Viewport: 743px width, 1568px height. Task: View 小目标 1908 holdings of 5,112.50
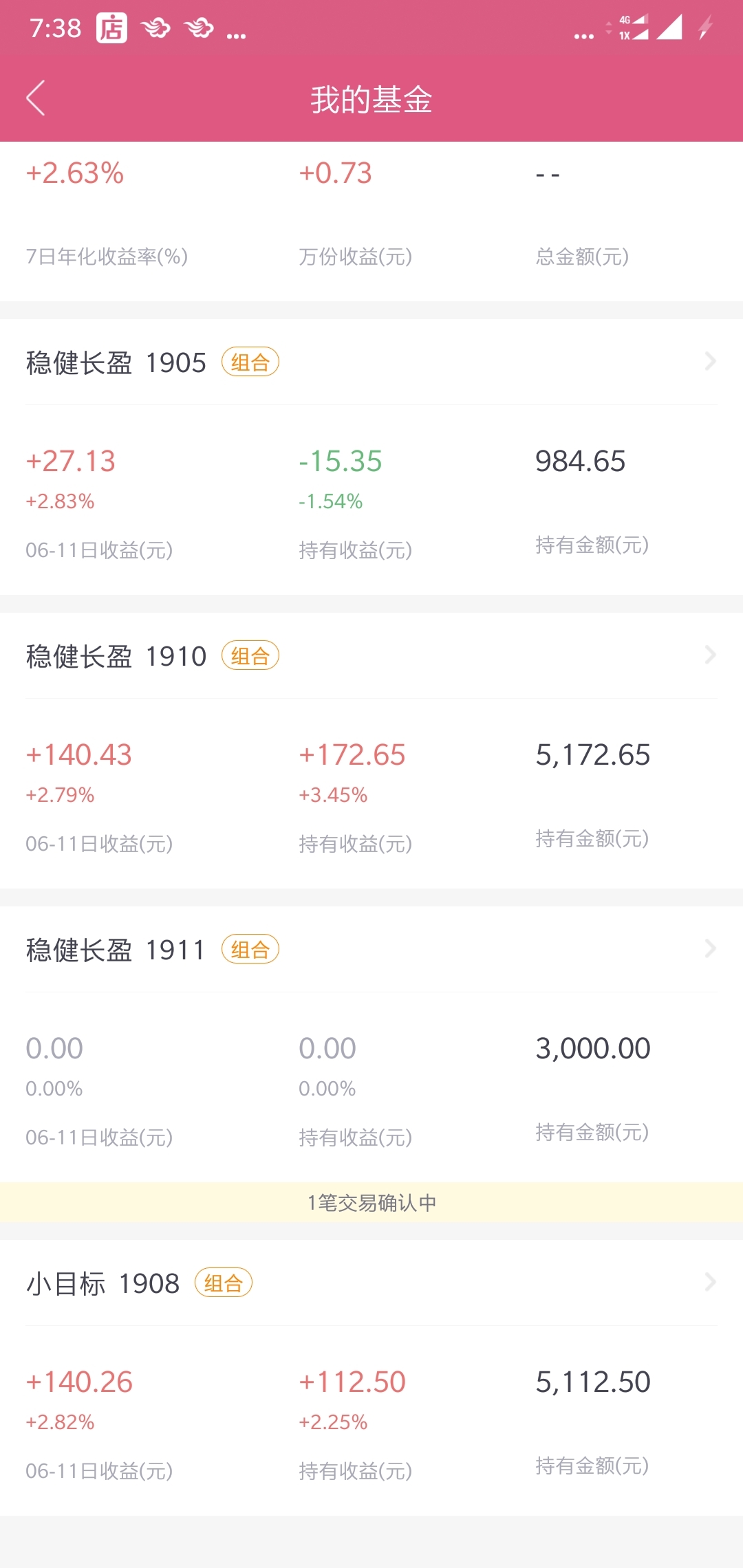click(592, 1382)
